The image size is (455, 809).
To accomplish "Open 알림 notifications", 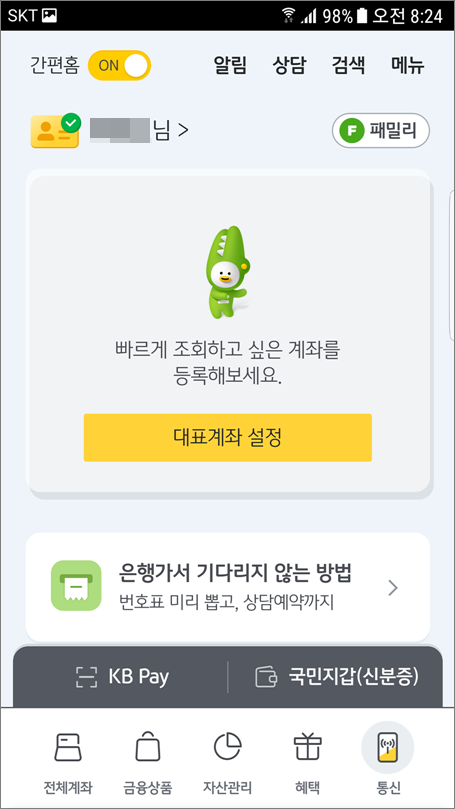I will 230,66.
